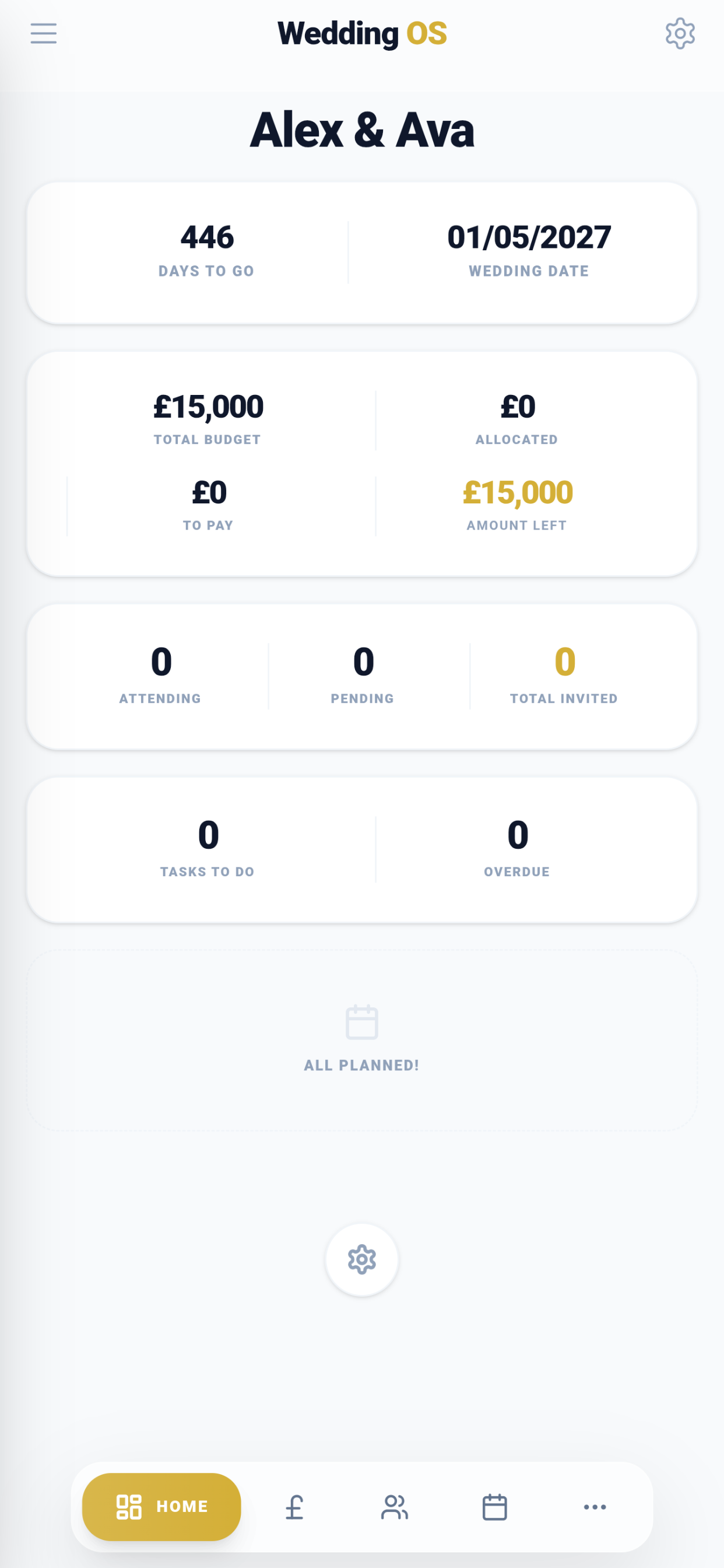This screenshot has width=724, height=1568.
Task: Open settings via top-right gear icon
Action: tap(680, 33)
